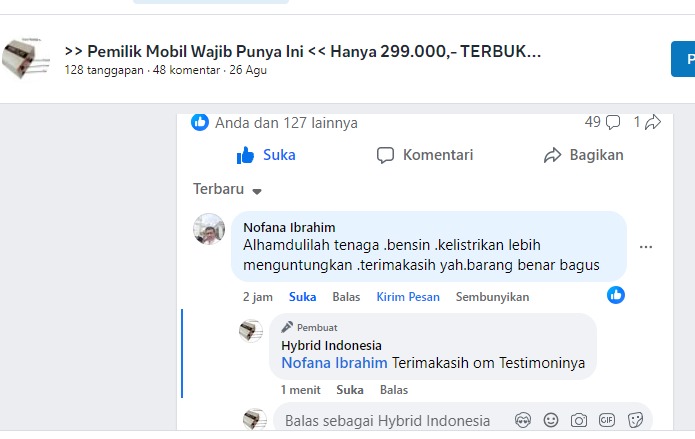695x439 pixels.
Task: Focus the Balas sebagai Hybrid Indonesia field
Action: (388, 420)
